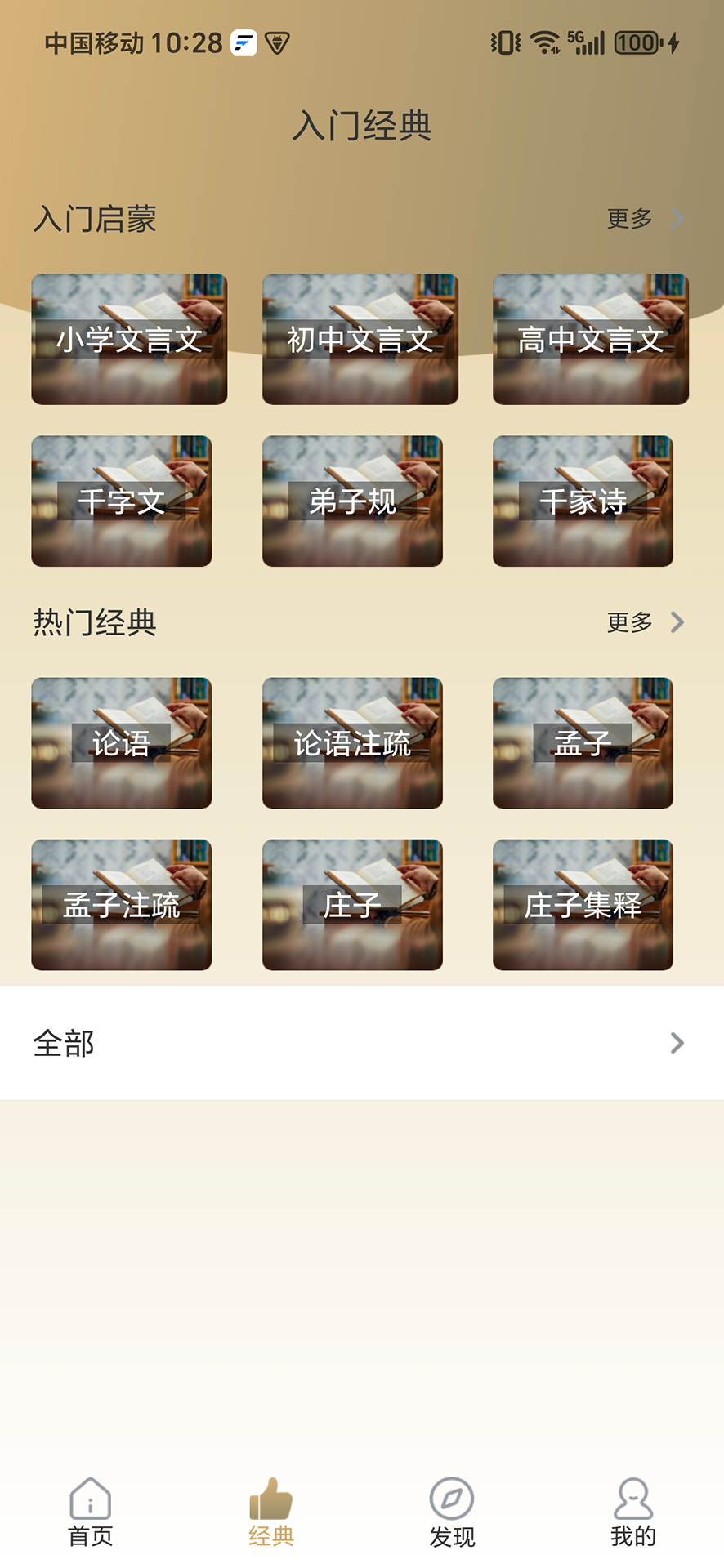Open the 论语 classic book cover
Image resolution: width=724 pixels, height=1568 pixels.
click(x=120, y=742)
